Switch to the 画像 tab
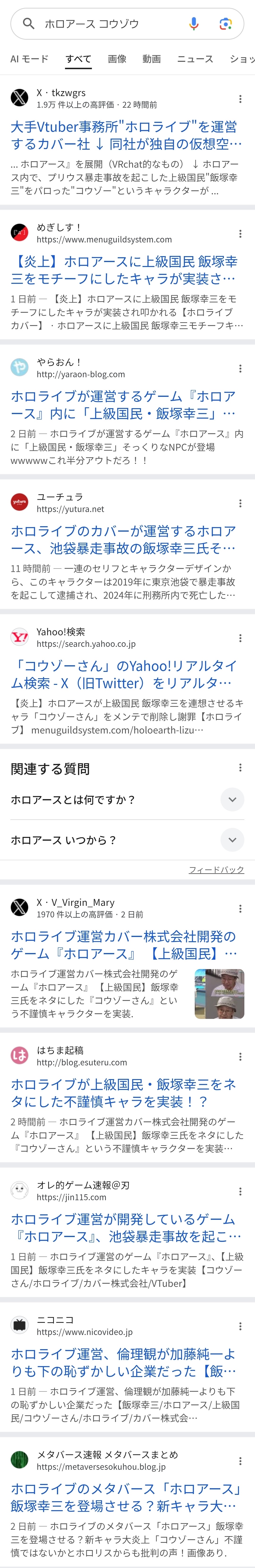Screen dimensions: 255x1568 (117, 59)
